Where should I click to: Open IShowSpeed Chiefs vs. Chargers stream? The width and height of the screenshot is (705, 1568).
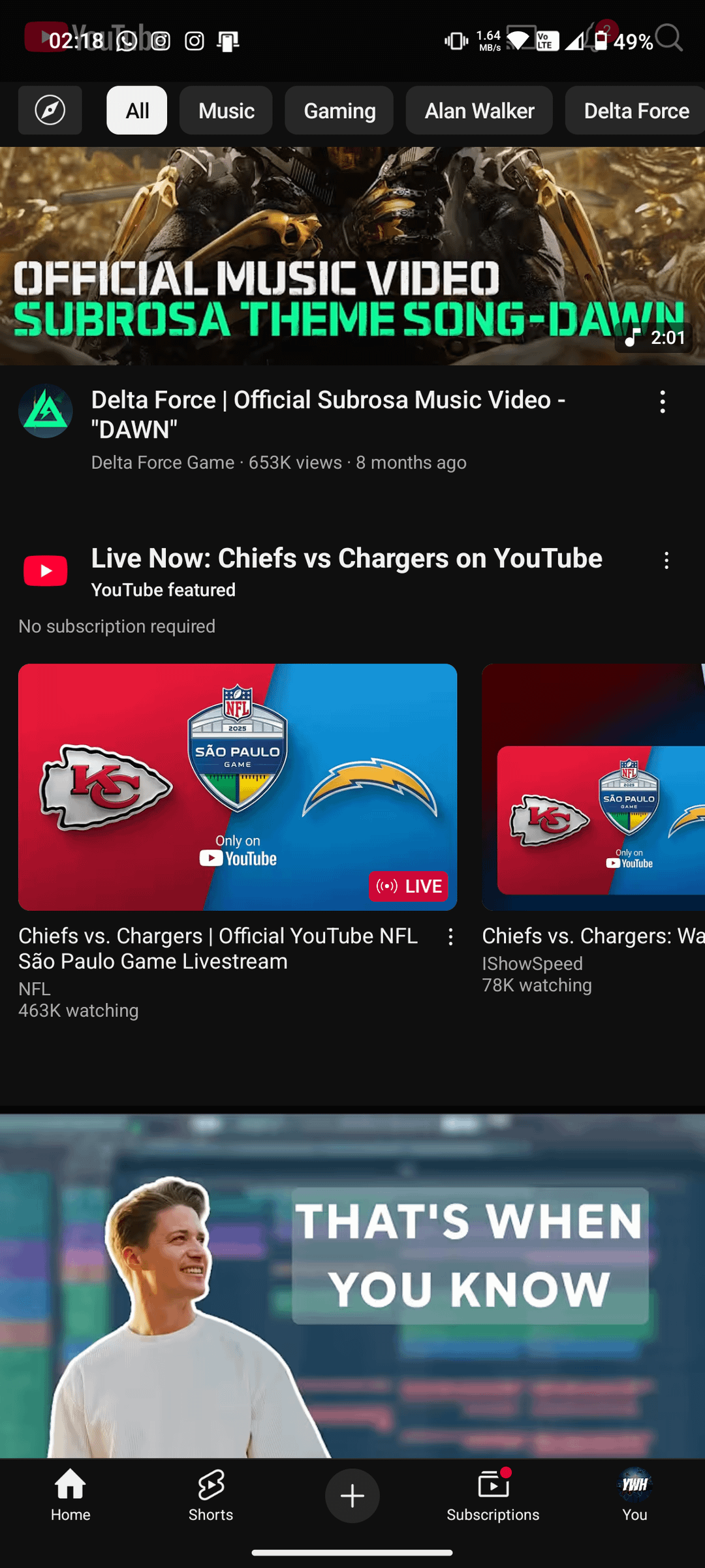click(x=593, y=787)
